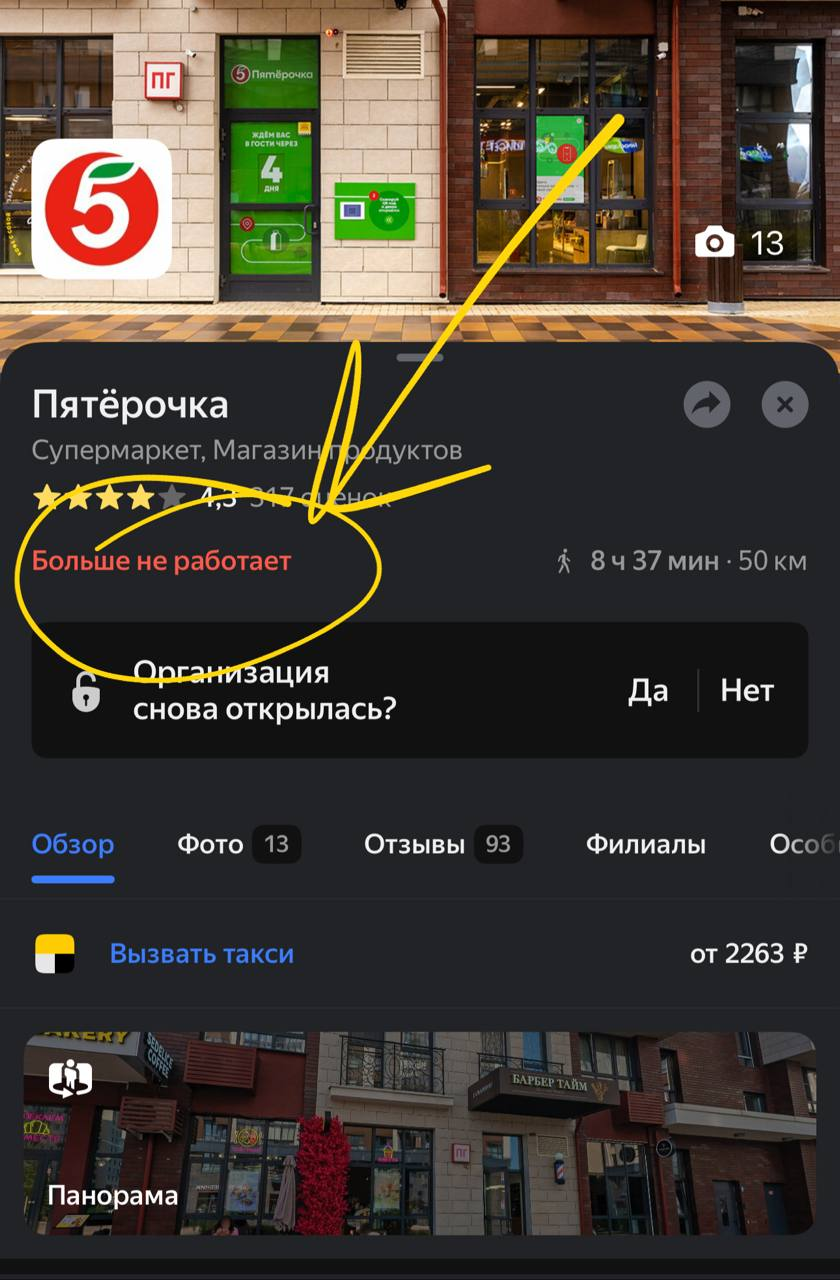Switch to the Обзор tab

[73, 845]
